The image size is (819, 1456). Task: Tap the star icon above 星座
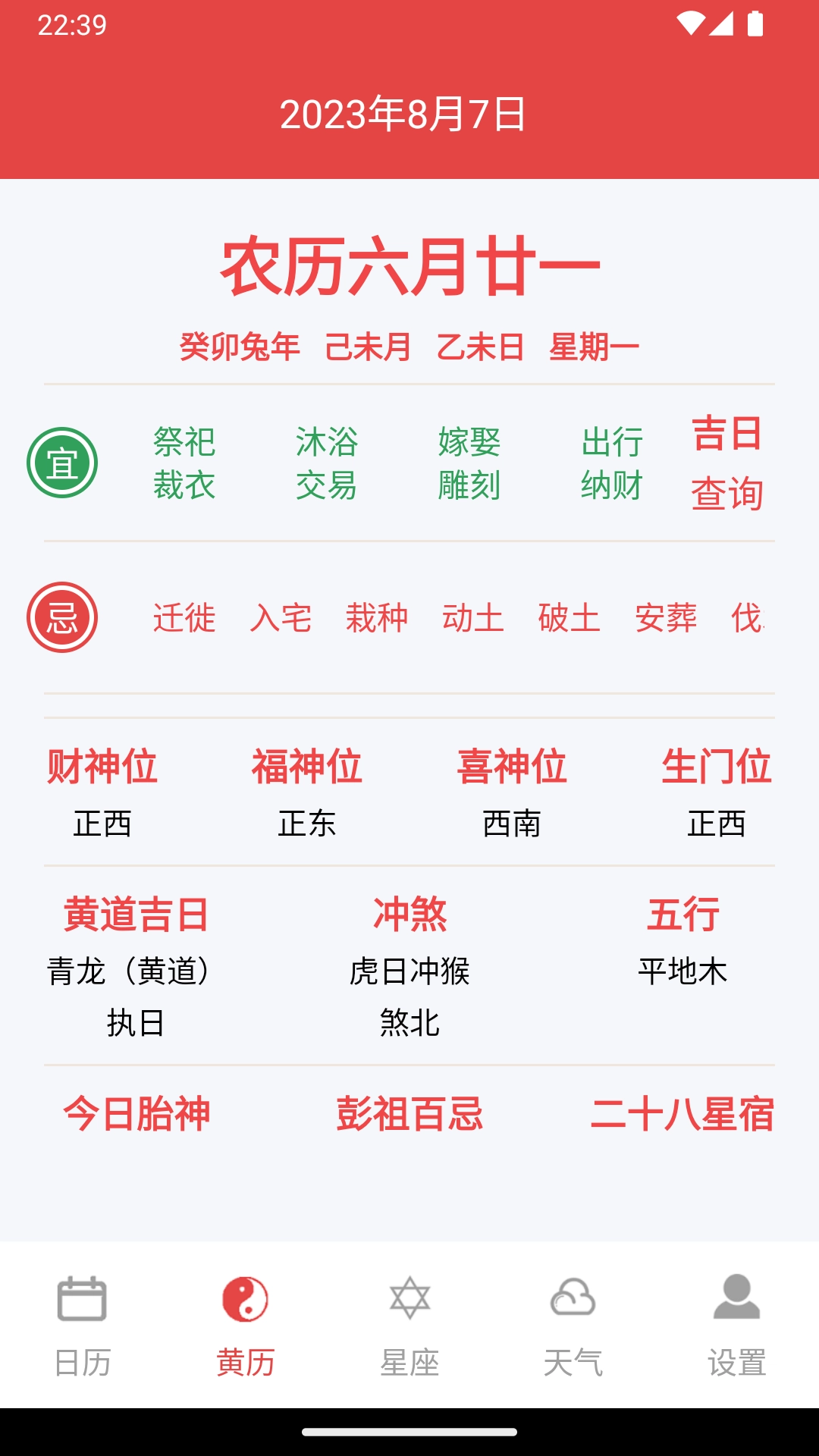tap(409, 1297)
